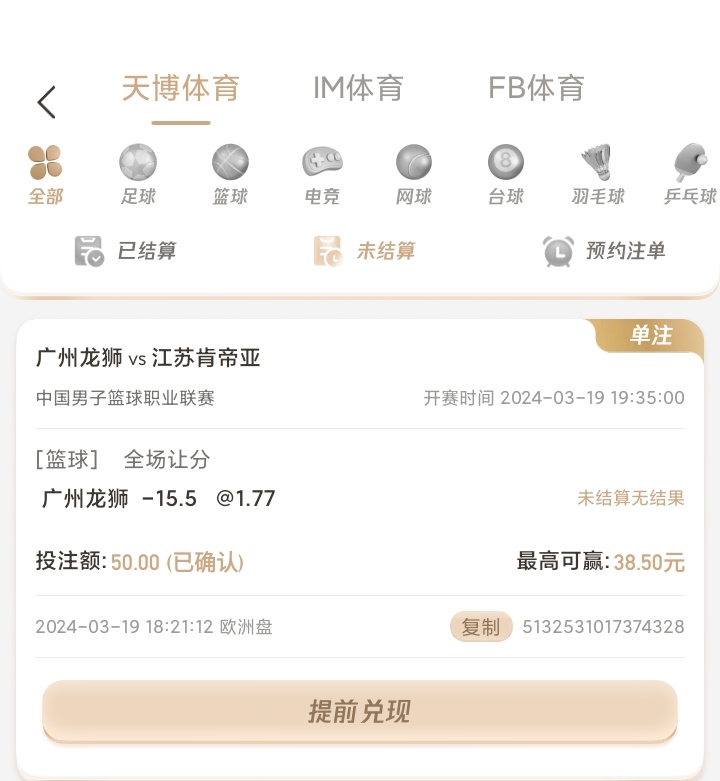Filter bets by 羽毛球
This screenshot has height=781, width=720.
click(x=598, y=174)
